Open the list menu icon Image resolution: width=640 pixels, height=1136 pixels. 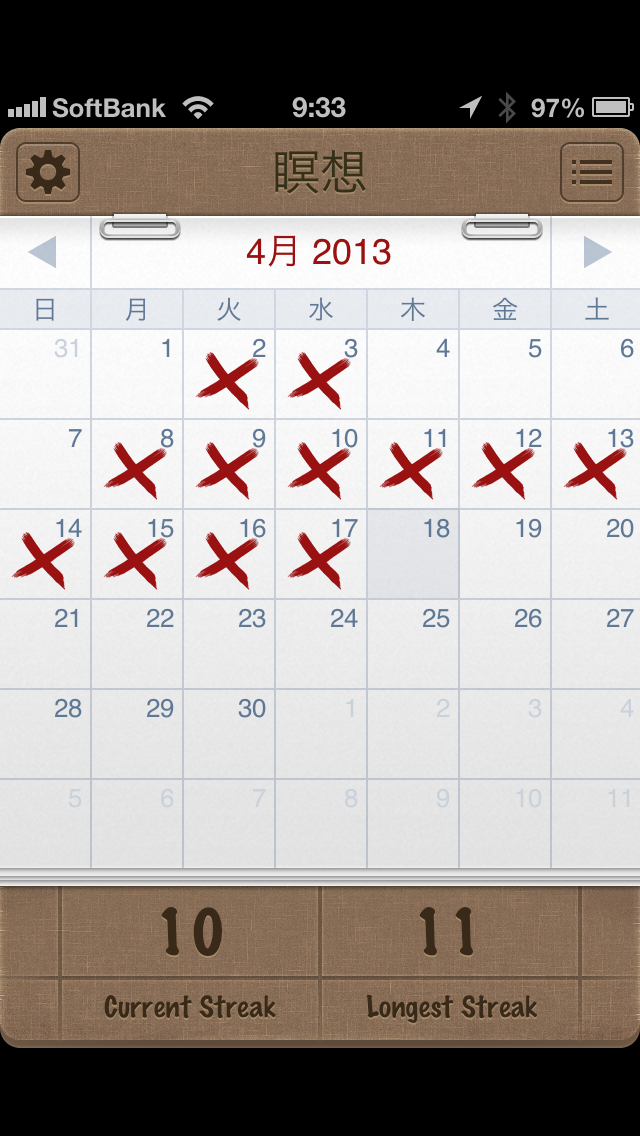click(591, 173)
